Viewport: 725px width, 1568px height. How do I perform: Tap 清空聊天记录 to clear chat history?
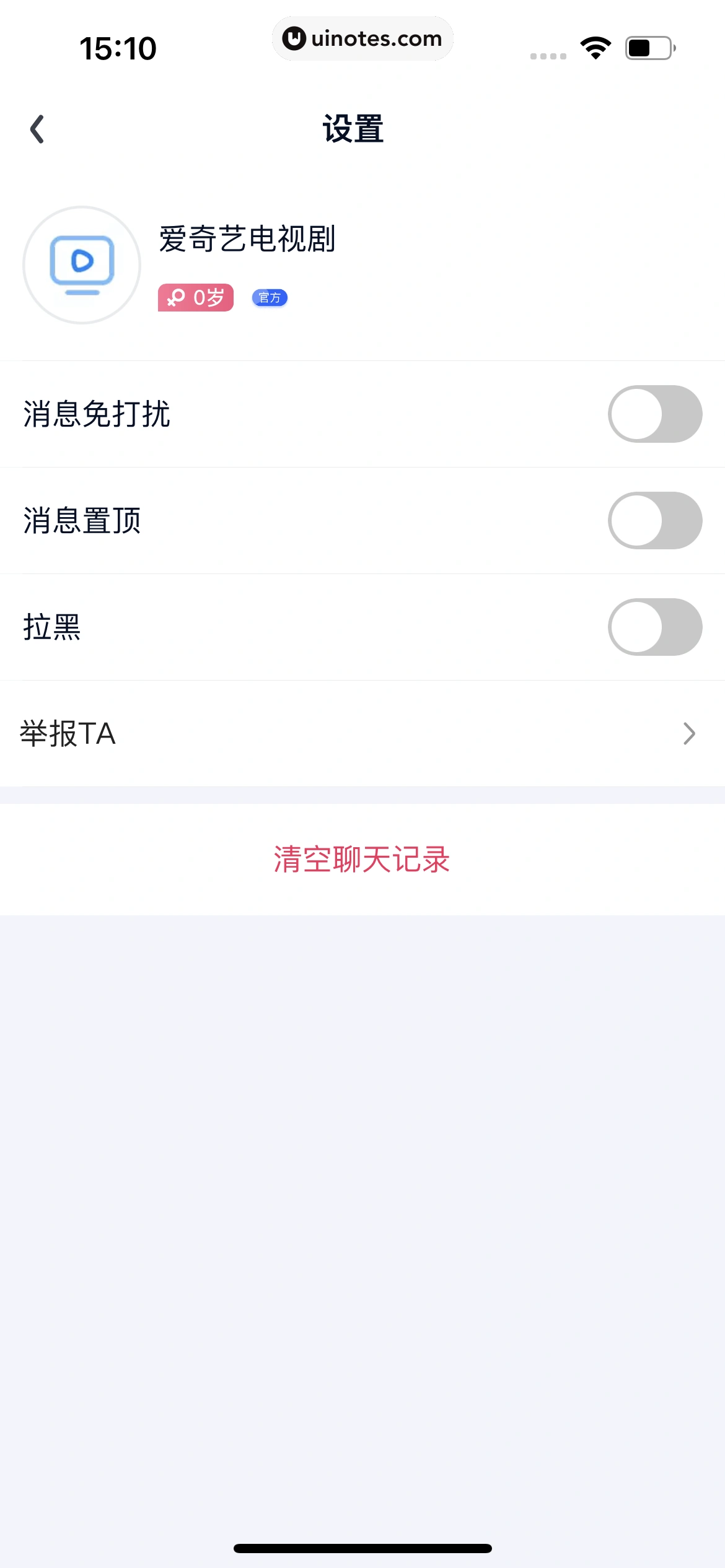coord(362,860)
